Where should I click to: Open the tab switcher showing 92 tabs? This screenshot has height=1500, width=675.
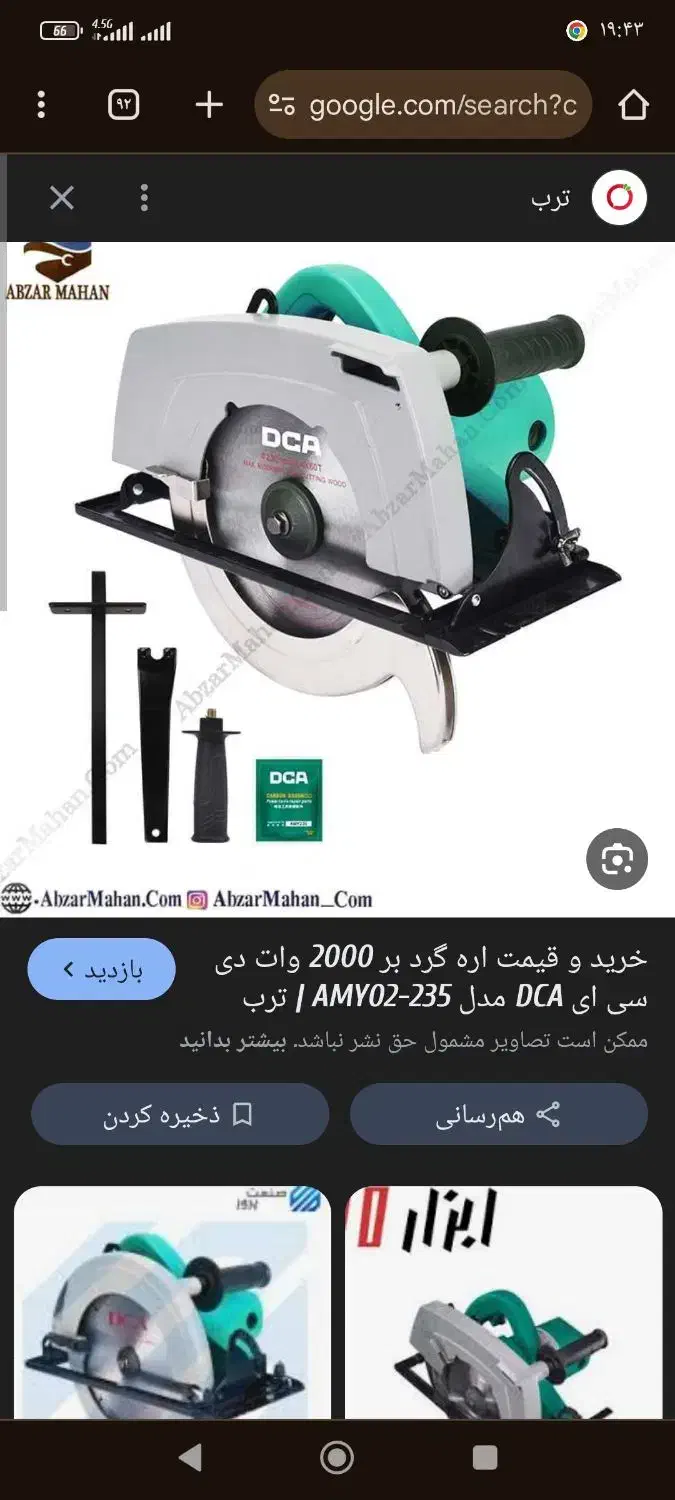tap(124, 105)
